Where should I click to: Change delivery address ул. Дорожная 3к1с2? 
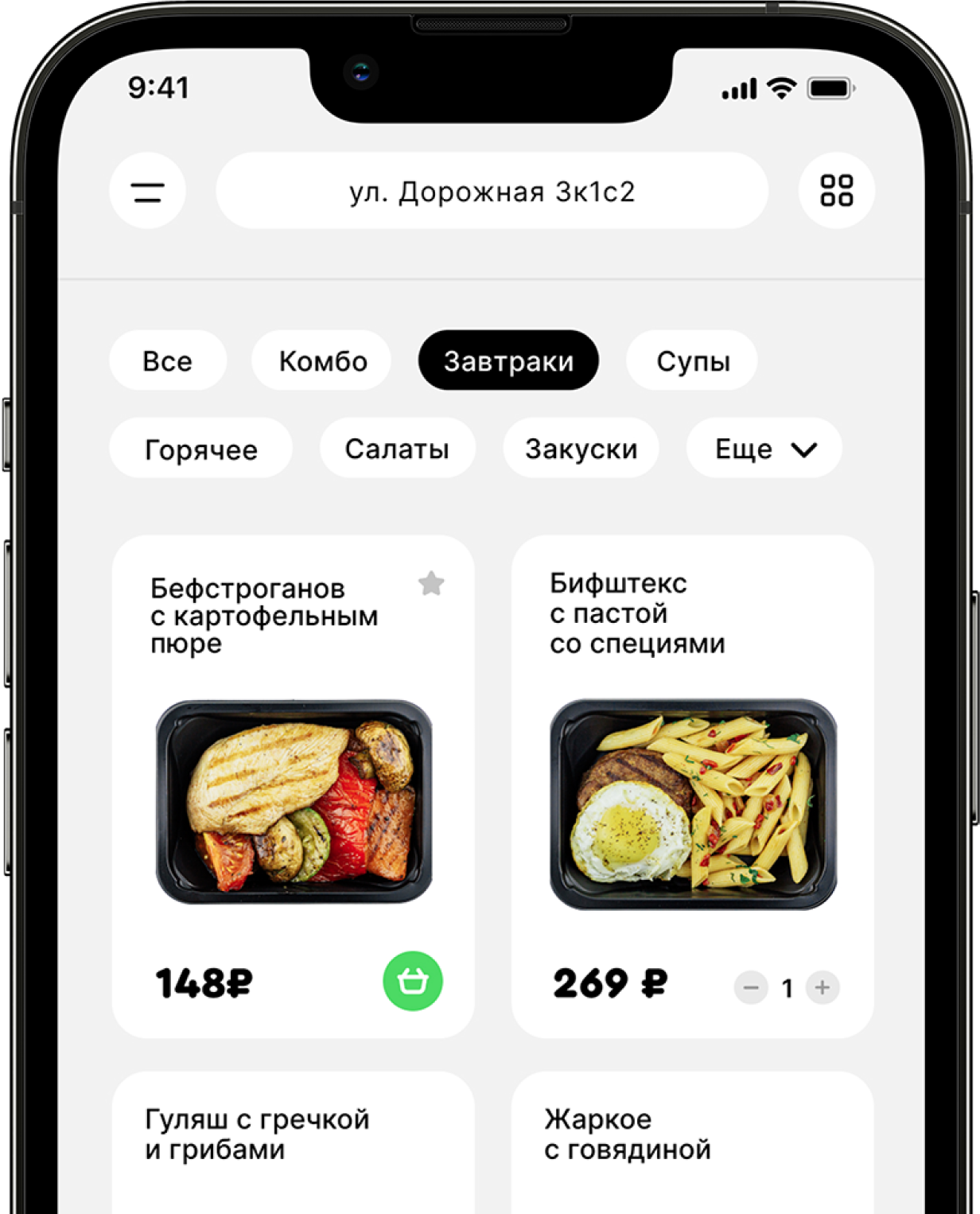point(492,191)
